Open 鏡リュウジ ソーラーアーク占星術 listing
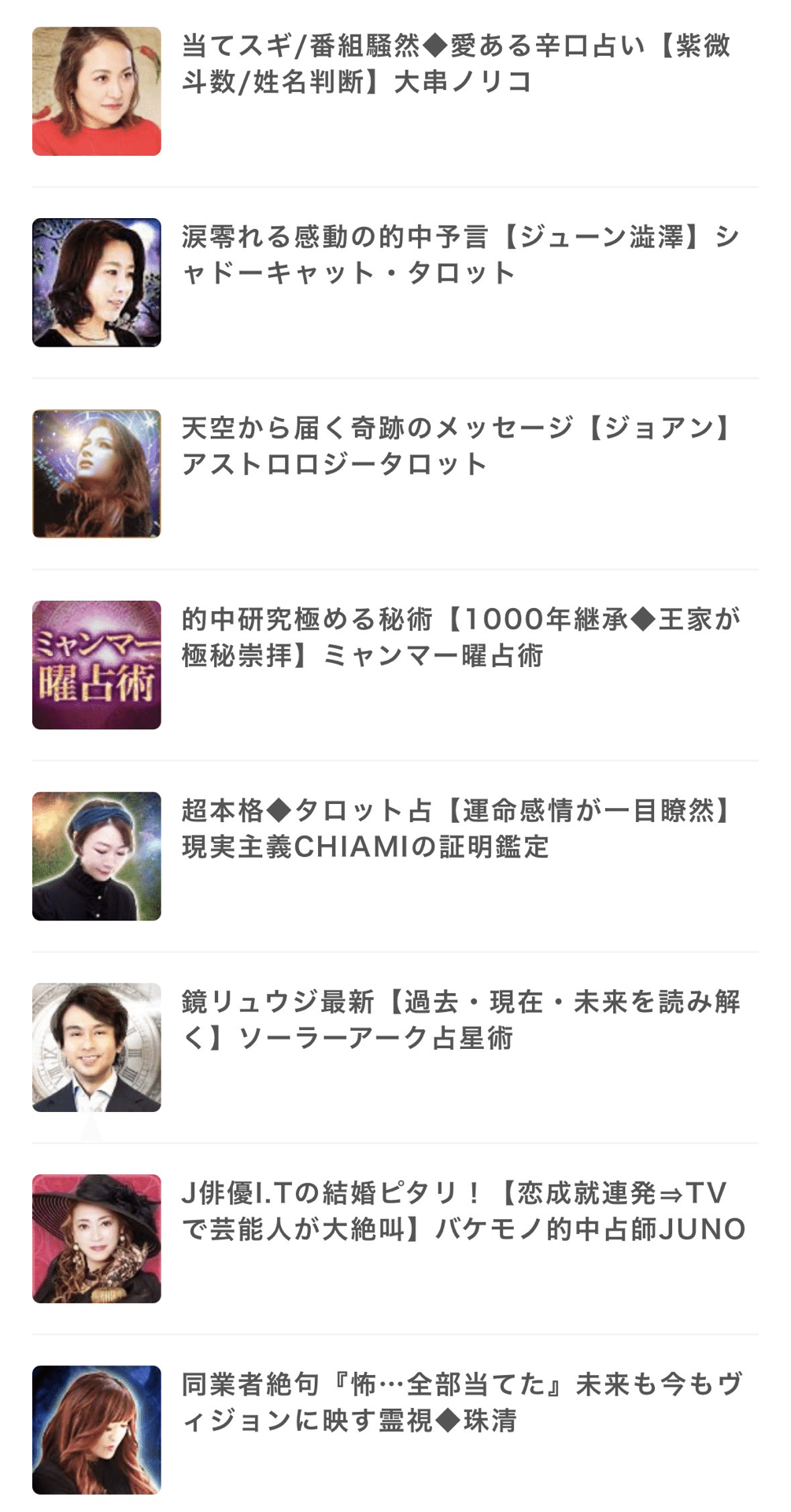 (x=460, y=1020)
